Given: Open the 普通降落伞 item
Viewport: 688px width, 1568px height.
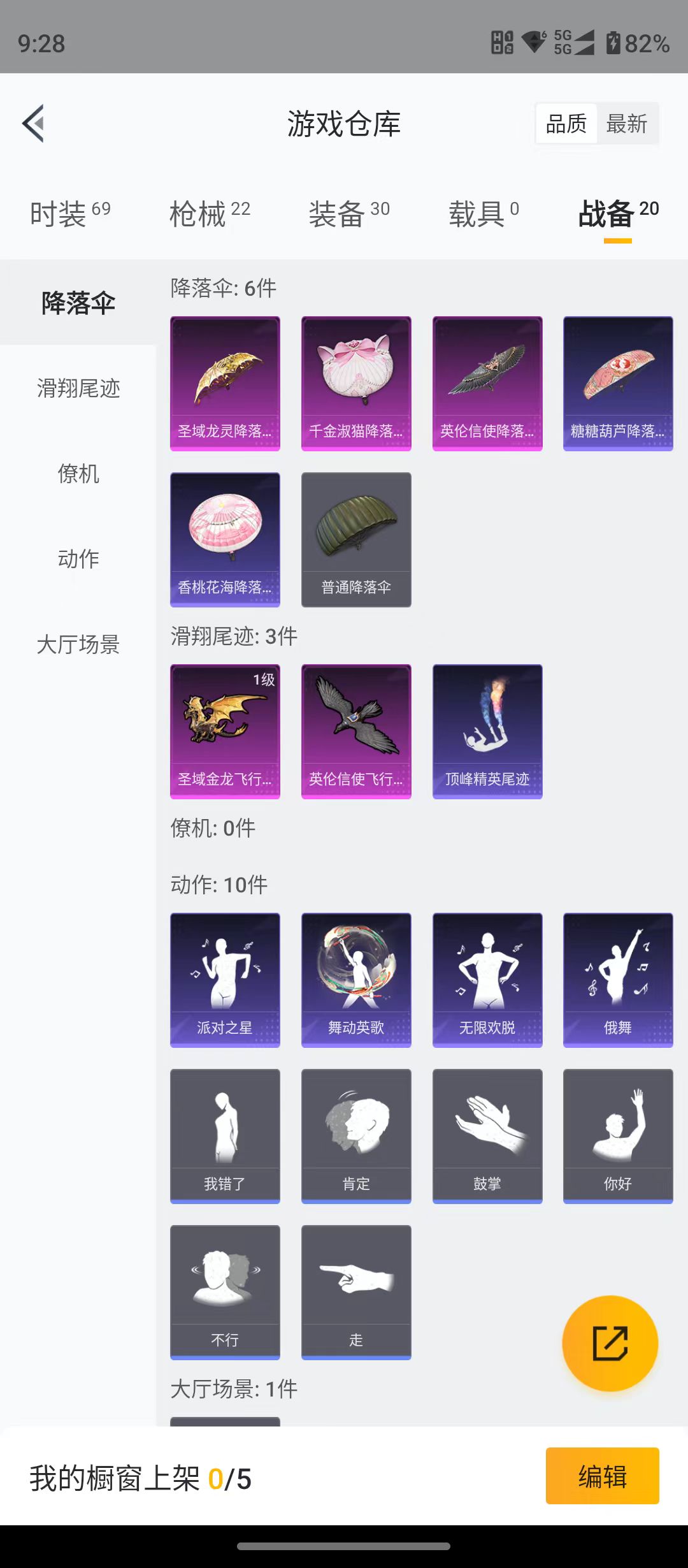Looking at the screenshot, I should click(x=356, y=539).
